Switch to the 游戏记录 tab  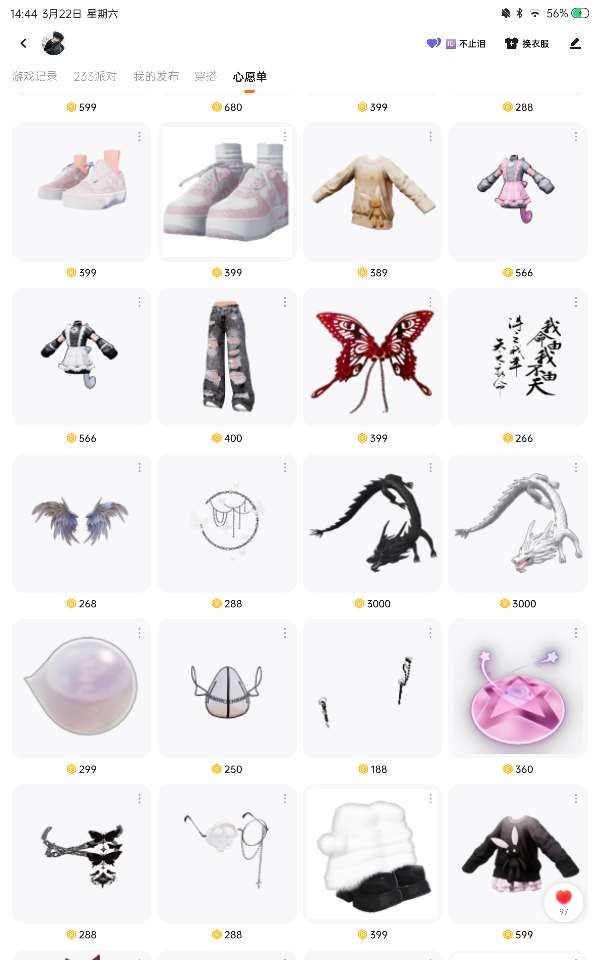(35, 76)
